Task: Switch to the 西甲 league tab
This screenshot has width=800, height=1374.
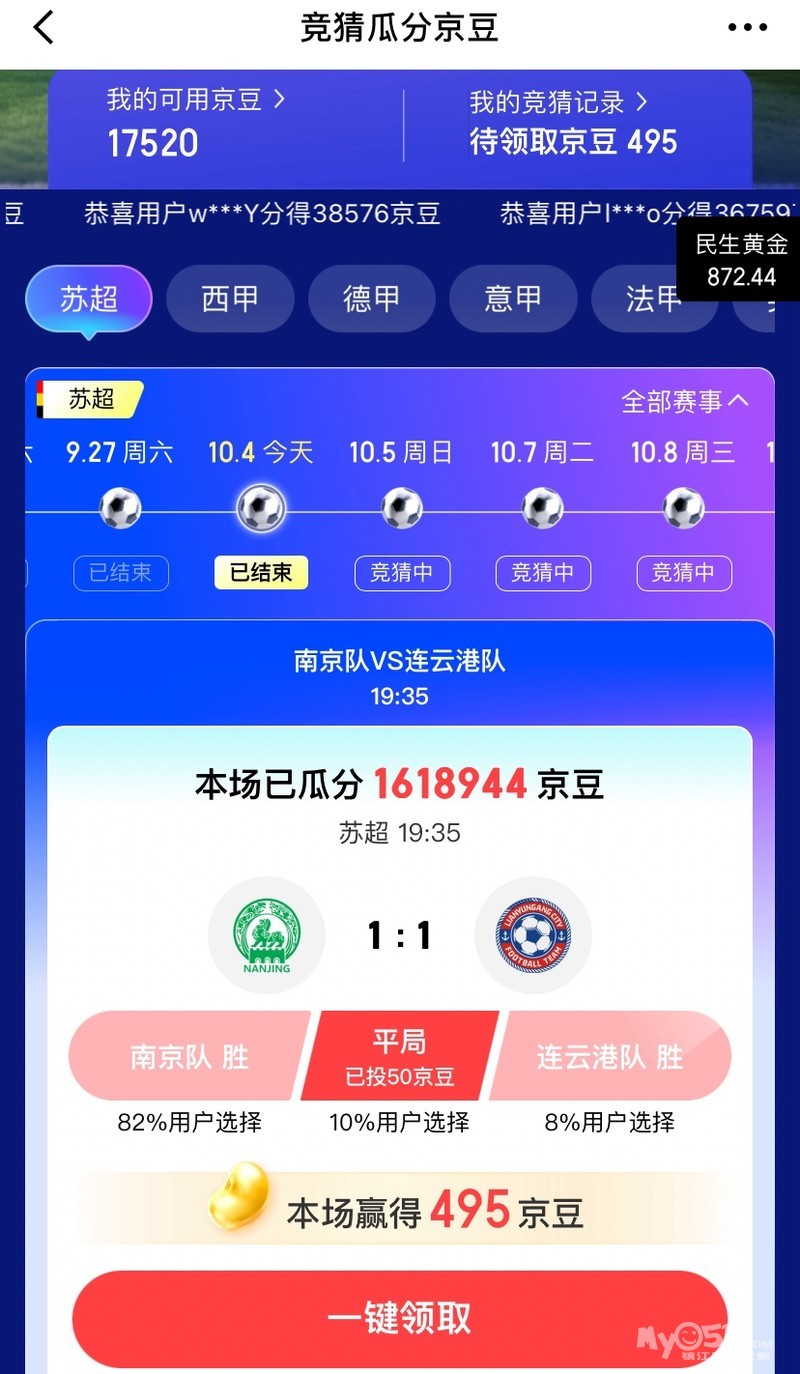Action: coord(230,298)
